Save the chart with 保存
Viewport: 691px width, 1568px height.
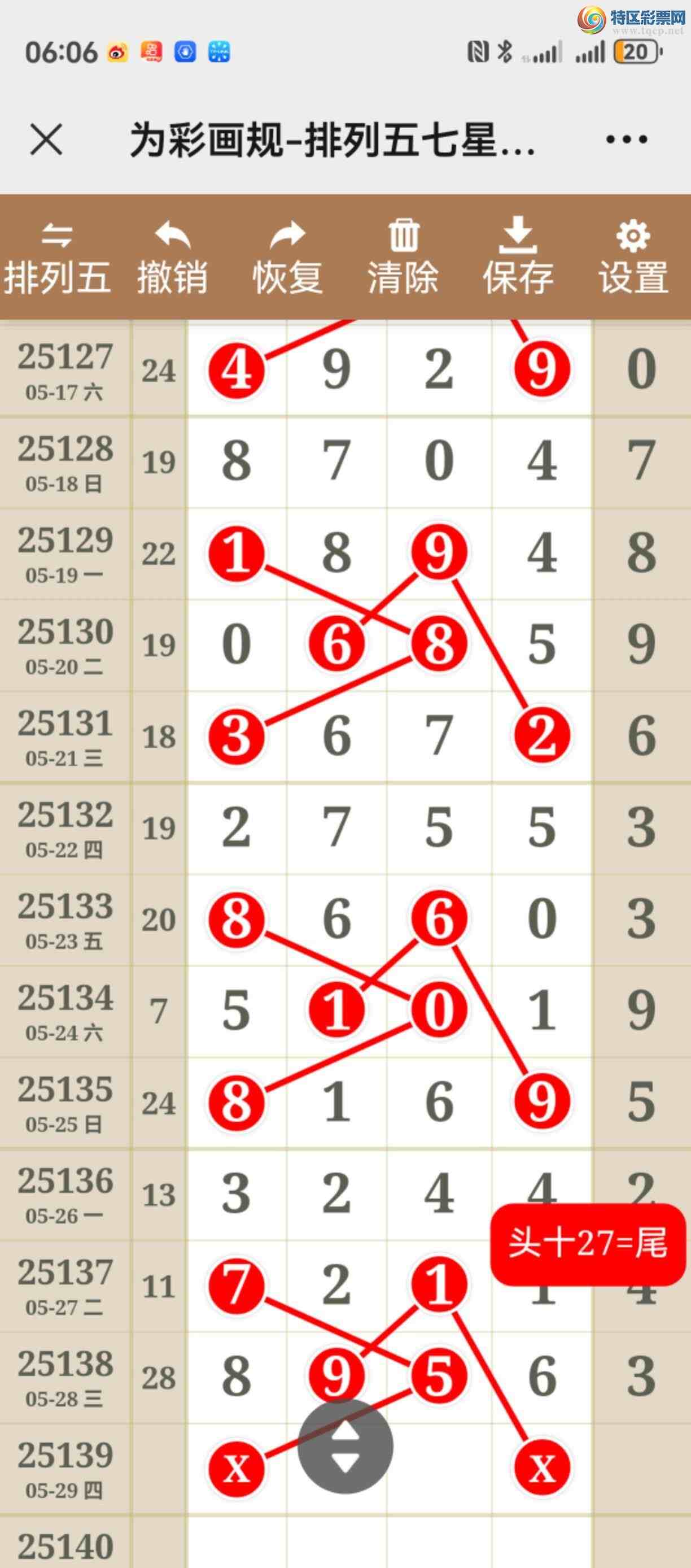(x=518, y=258)
